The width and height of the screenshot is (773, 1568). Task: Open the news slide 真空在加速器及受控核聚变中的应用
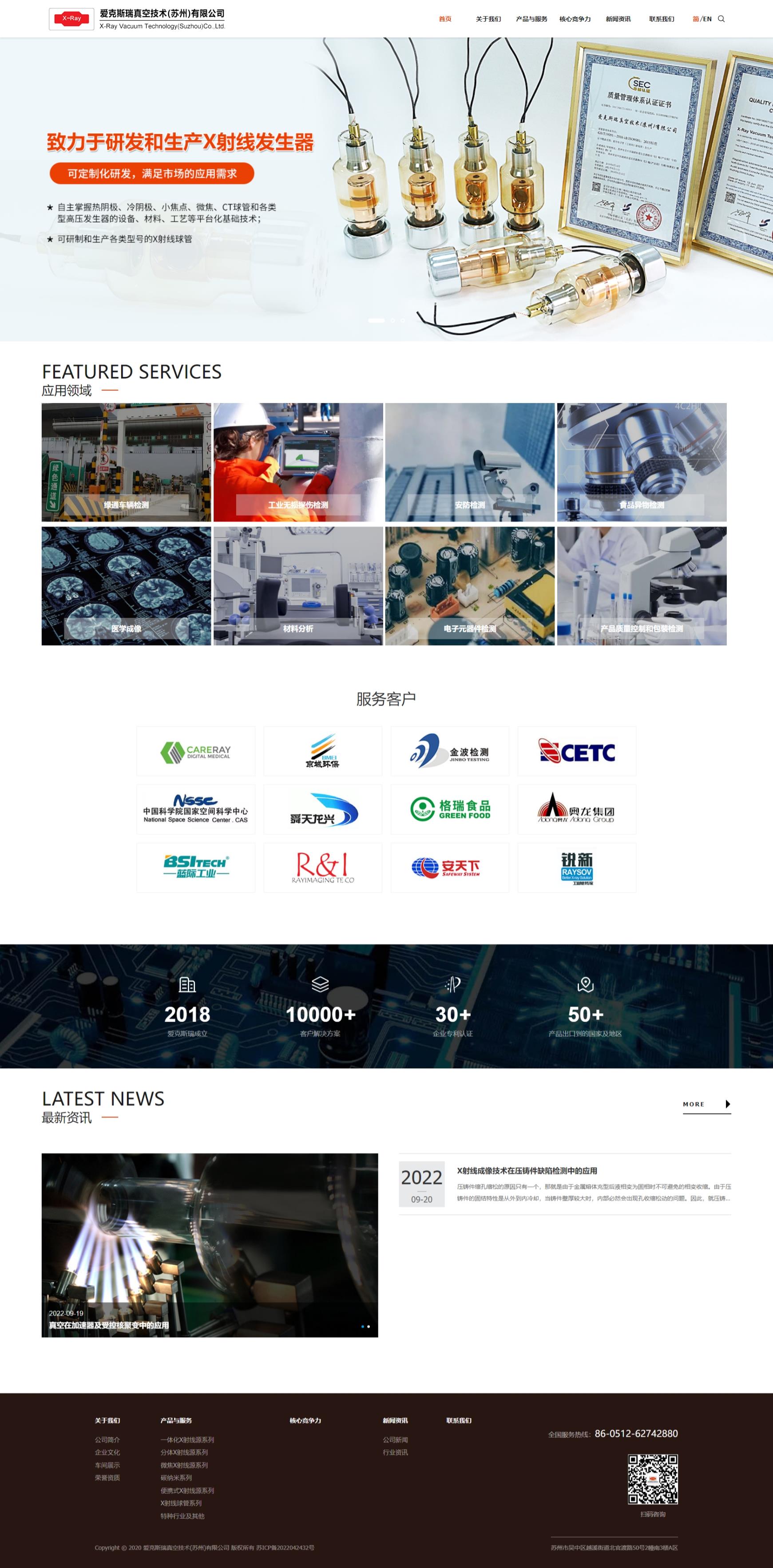pos(109,1325)
